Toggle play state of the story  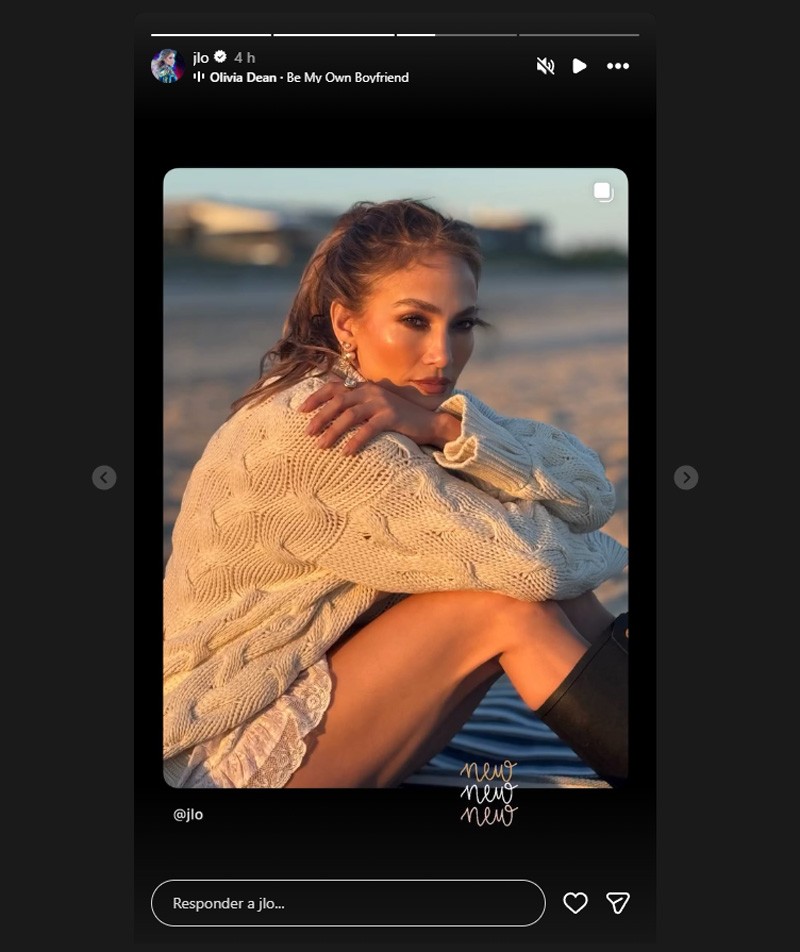click(581, 63)
